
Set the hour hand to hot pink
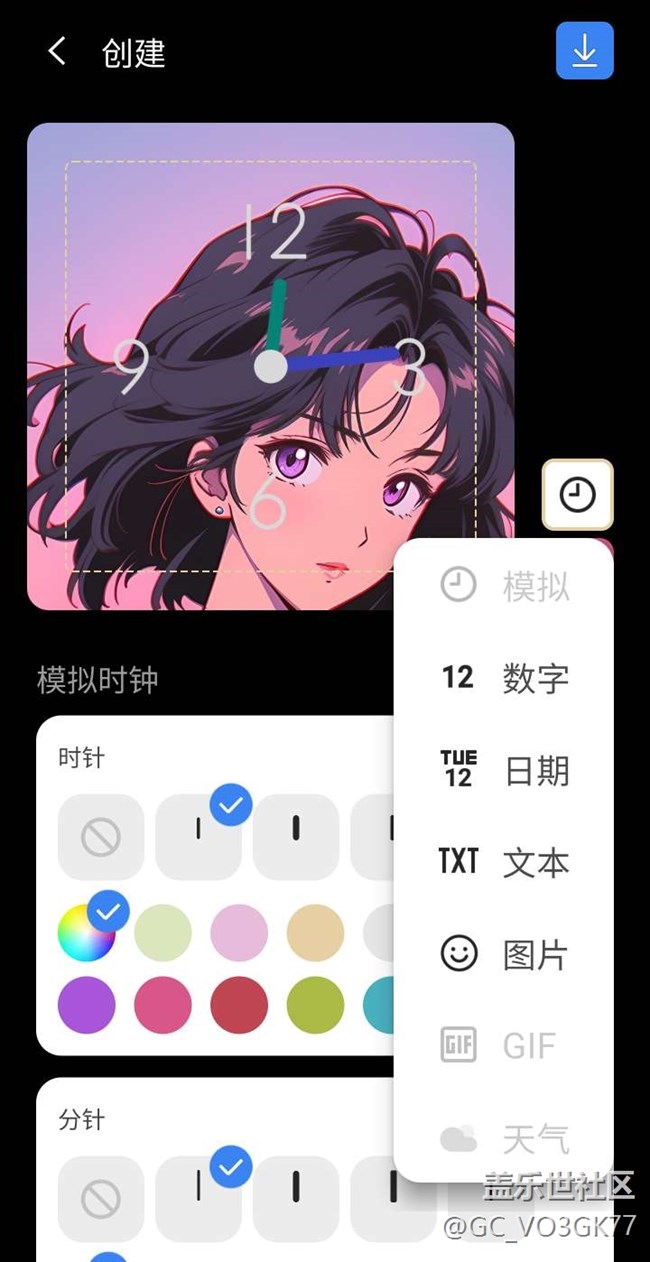[163, 1005]
